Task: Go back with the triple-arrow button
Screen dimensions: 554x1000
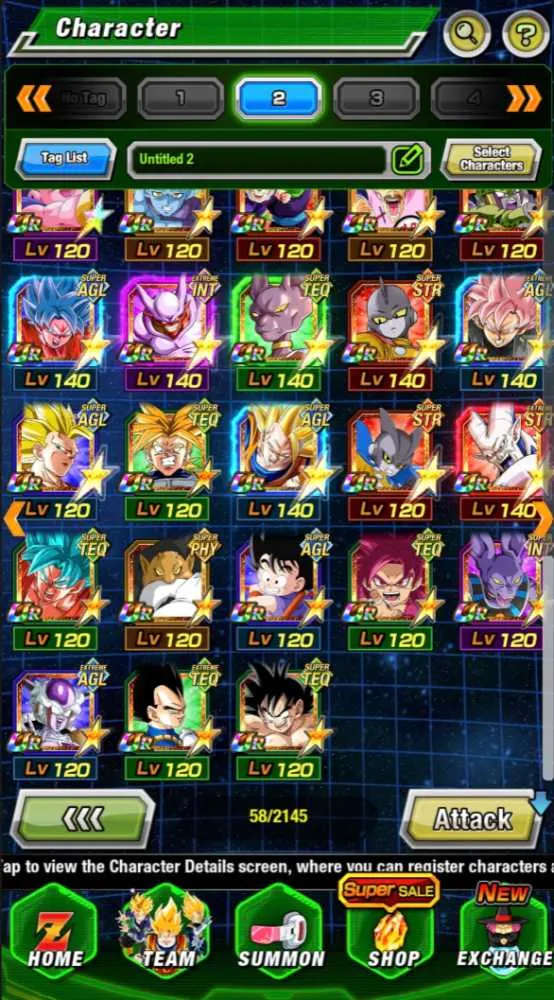Action: click(x=82, y=819)
